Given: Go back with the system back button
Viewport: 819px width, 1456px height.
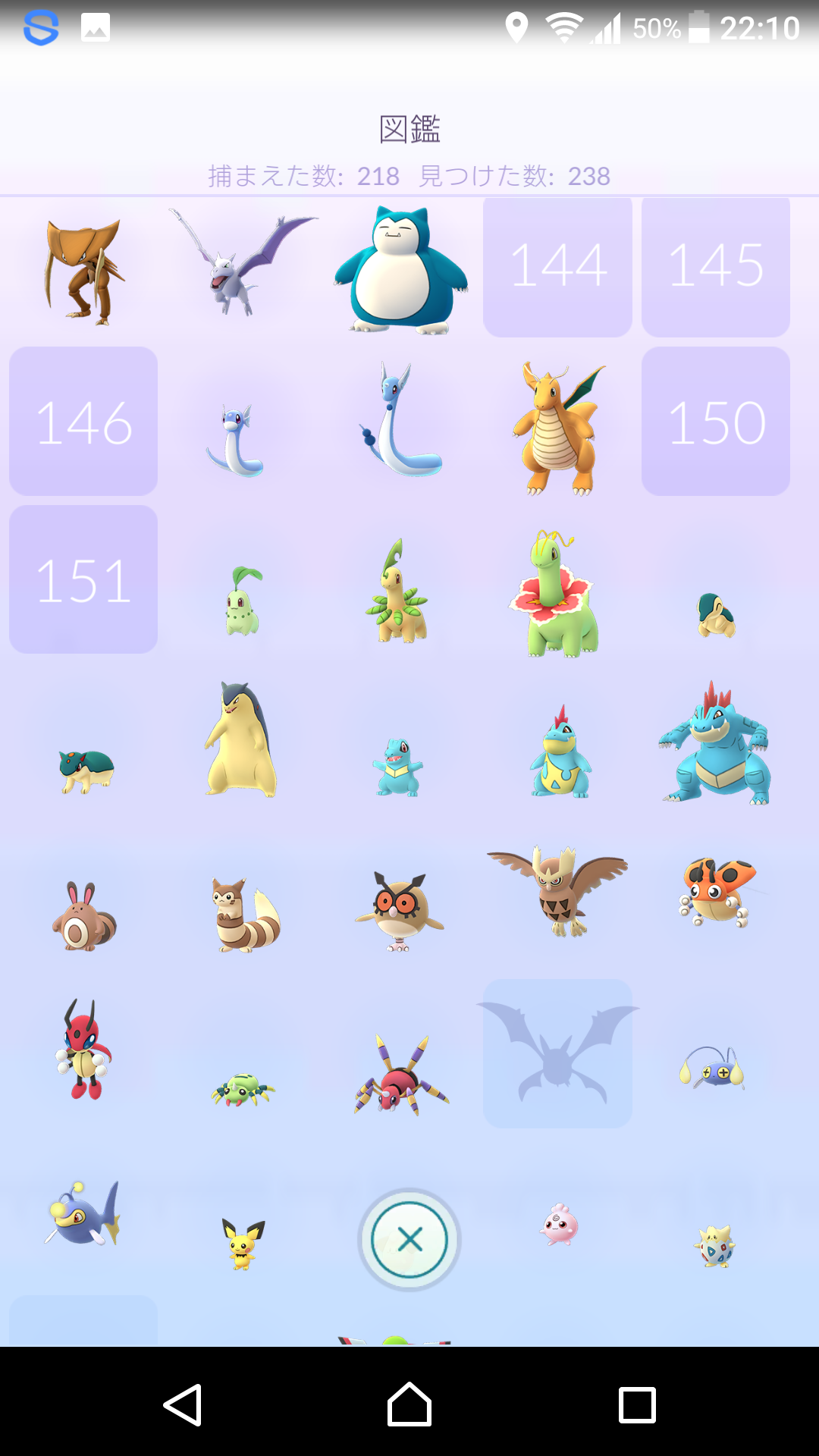Looking at the screenshot, I should (x=183, y=1404).
